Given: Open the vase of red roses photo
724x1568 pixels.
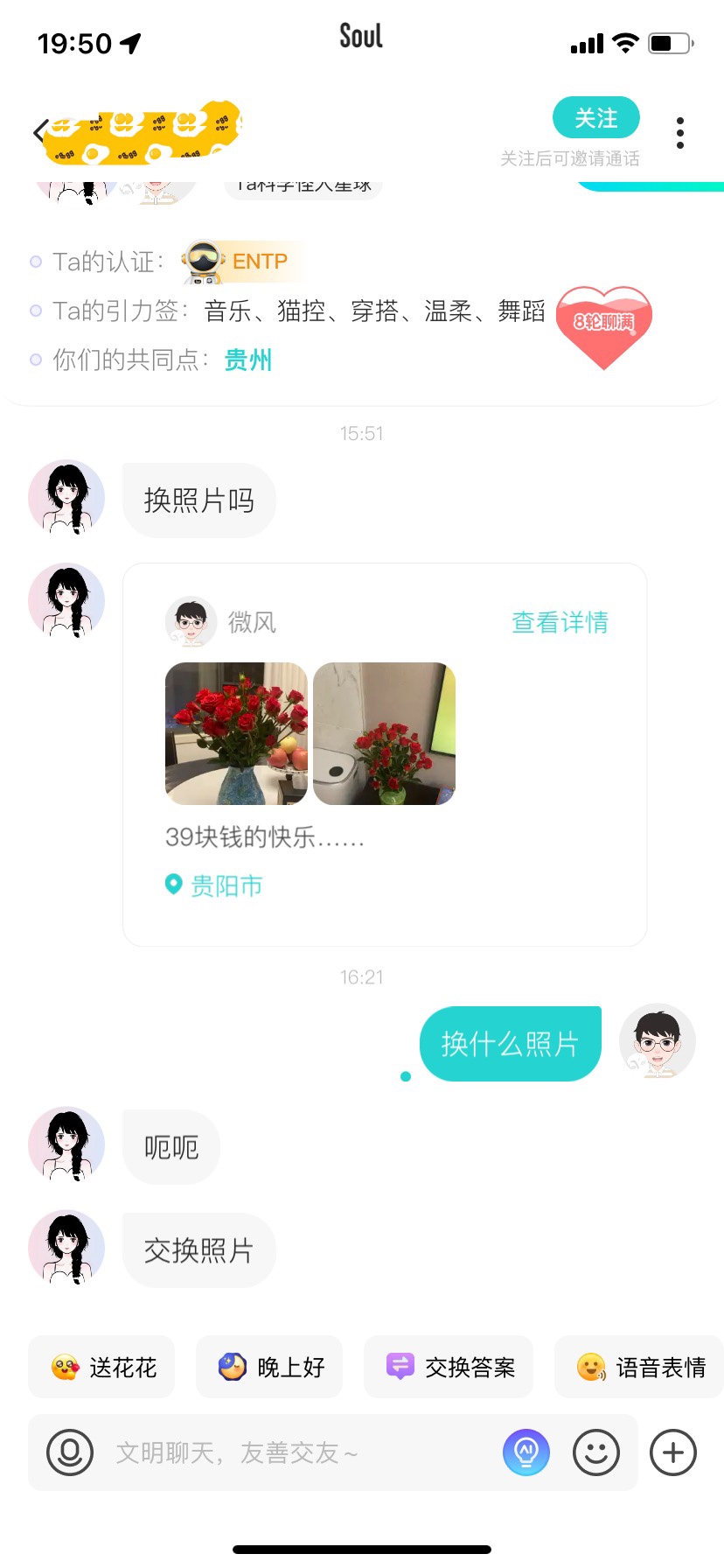Looking at the screenshot, I should 236,733.
